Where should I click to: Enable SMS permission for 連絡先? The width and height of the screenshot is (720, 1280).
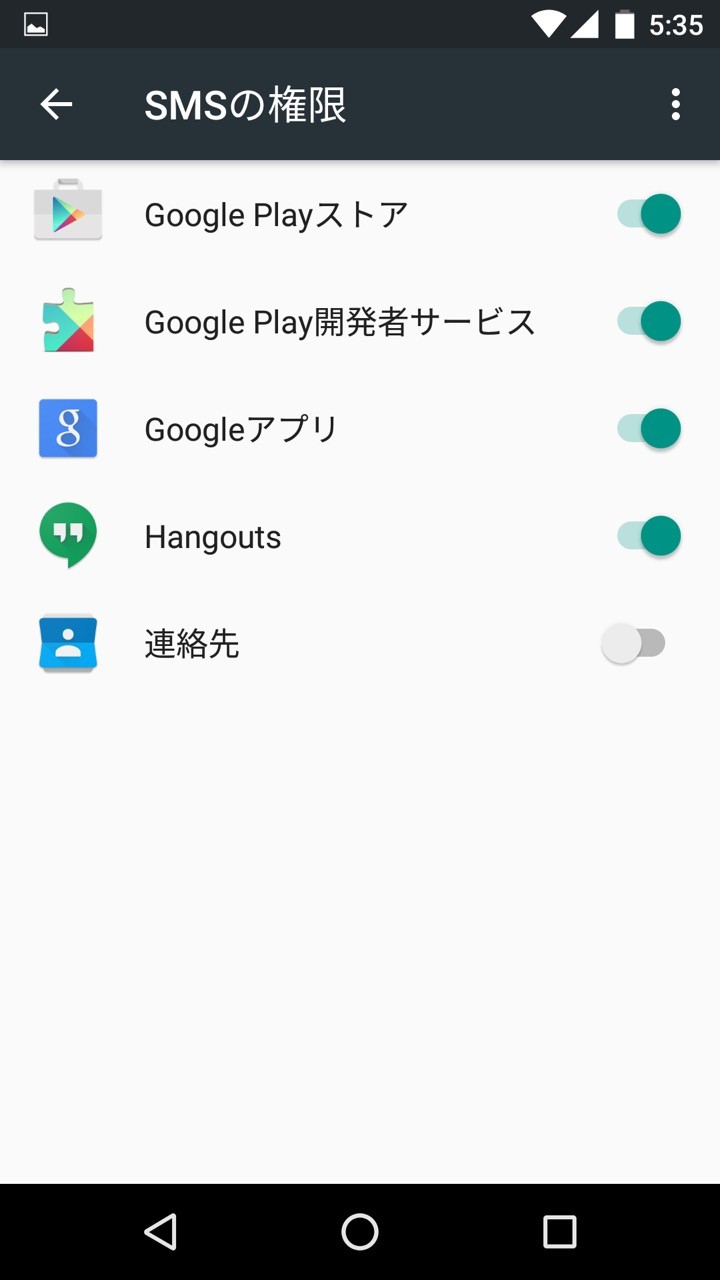pyautogui.click(x=634, y=643)
